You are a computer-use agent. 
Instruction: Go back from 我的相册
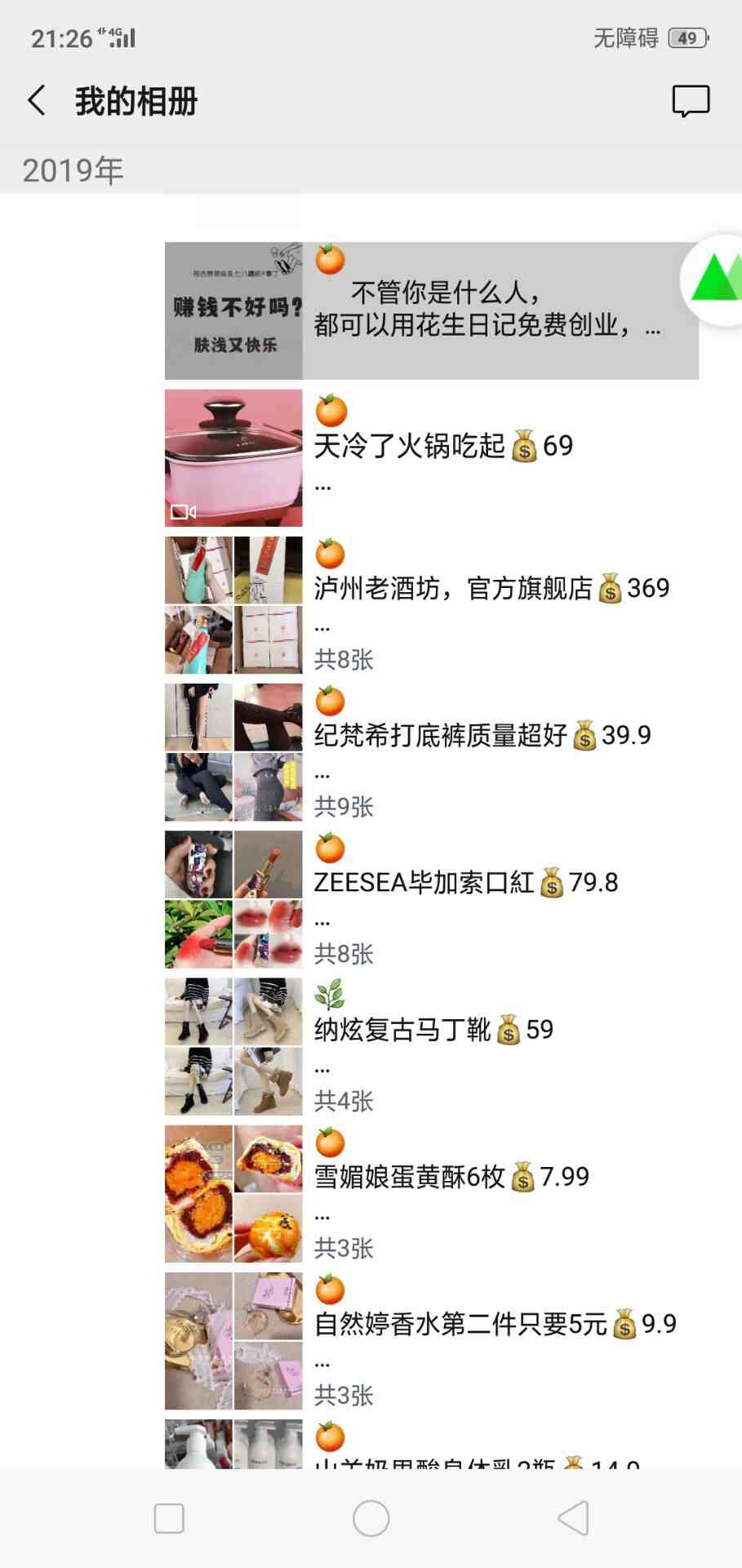pyautogui.click(x=37, y=101)
